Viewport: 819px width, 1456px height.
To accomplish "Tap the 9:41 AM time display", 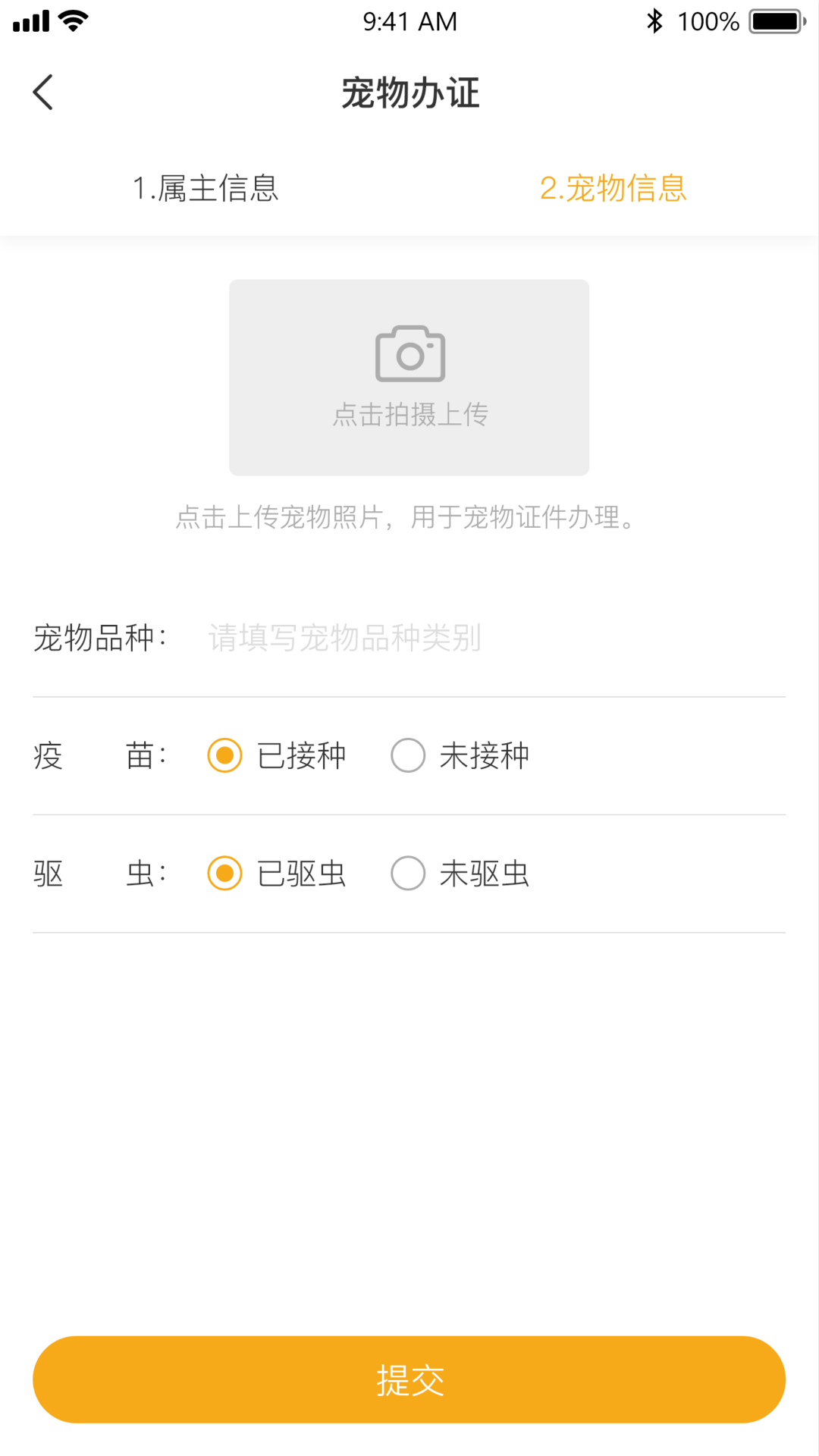I will tap(409, 21).
